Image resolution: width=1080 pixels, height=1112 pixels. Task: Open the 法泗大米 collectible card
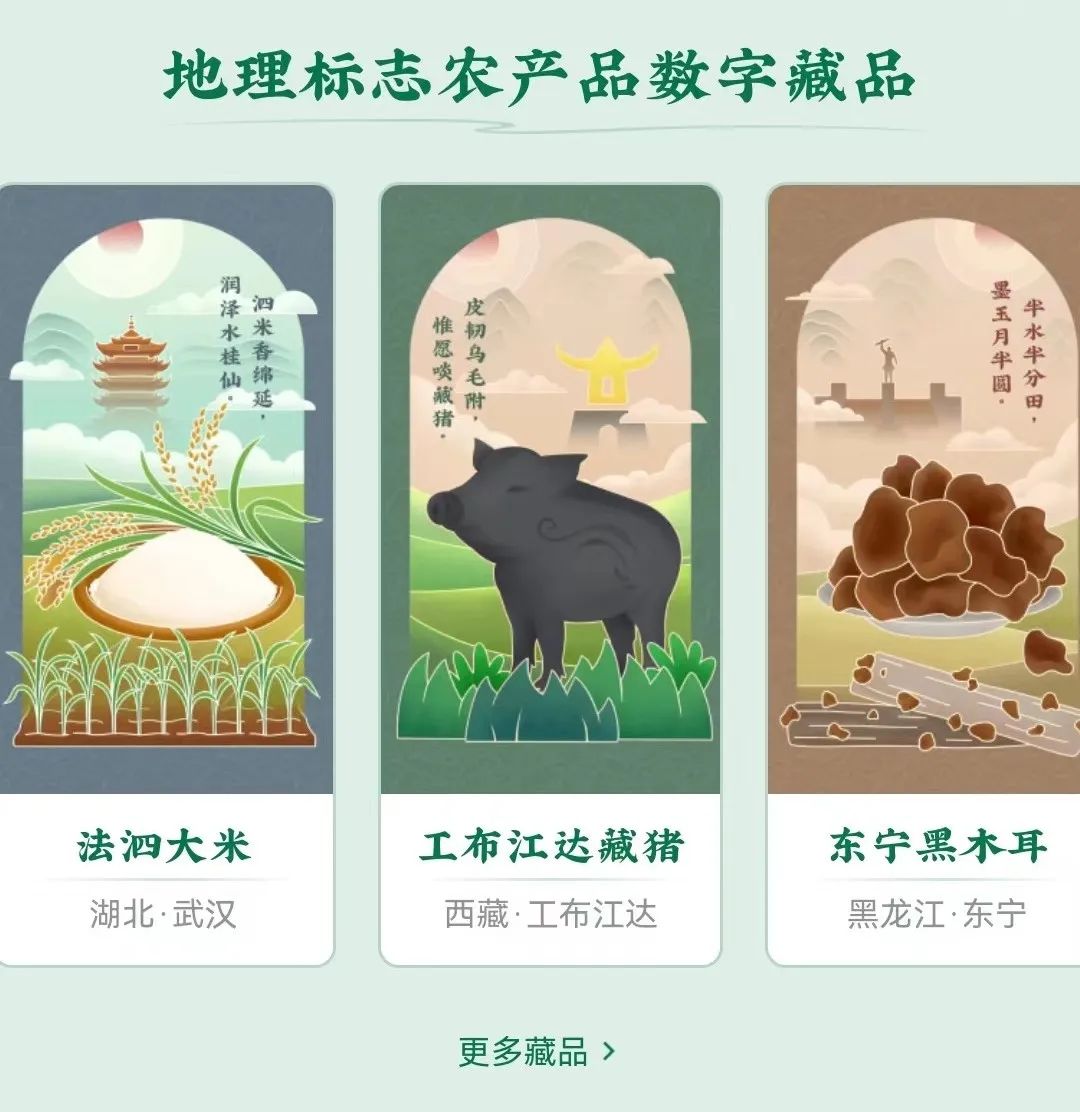165,575
